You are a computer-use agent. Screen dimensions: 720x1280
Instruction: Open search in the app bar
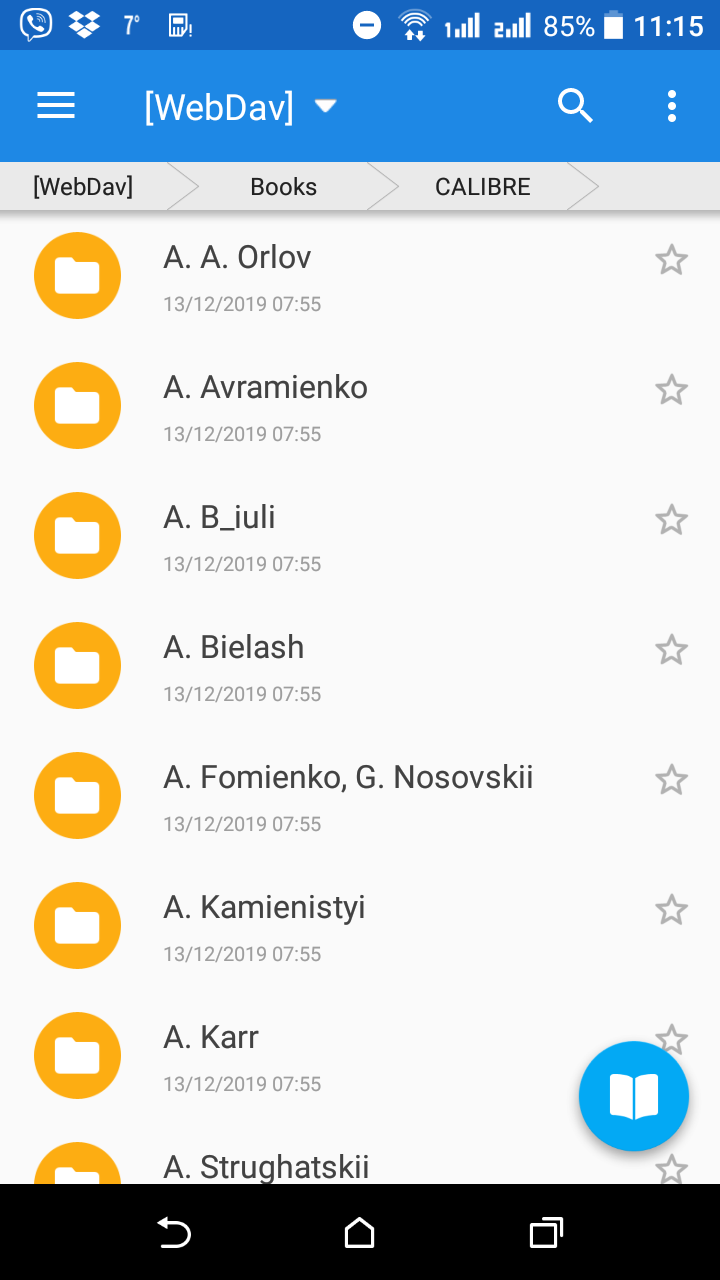click(575, 106)
